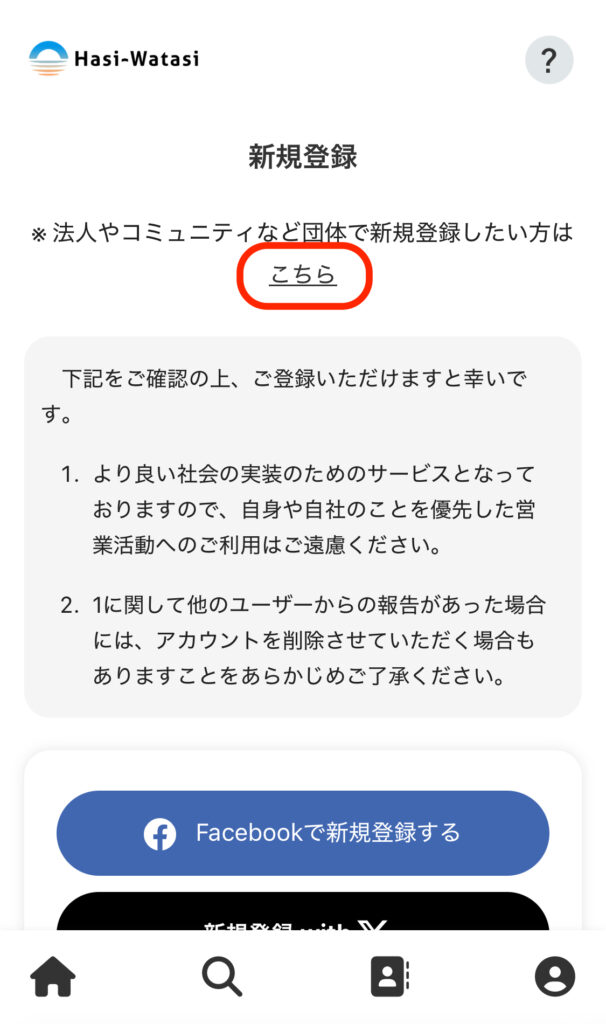
Task: Switch to the profile account tab
Action: coord(555,976)
